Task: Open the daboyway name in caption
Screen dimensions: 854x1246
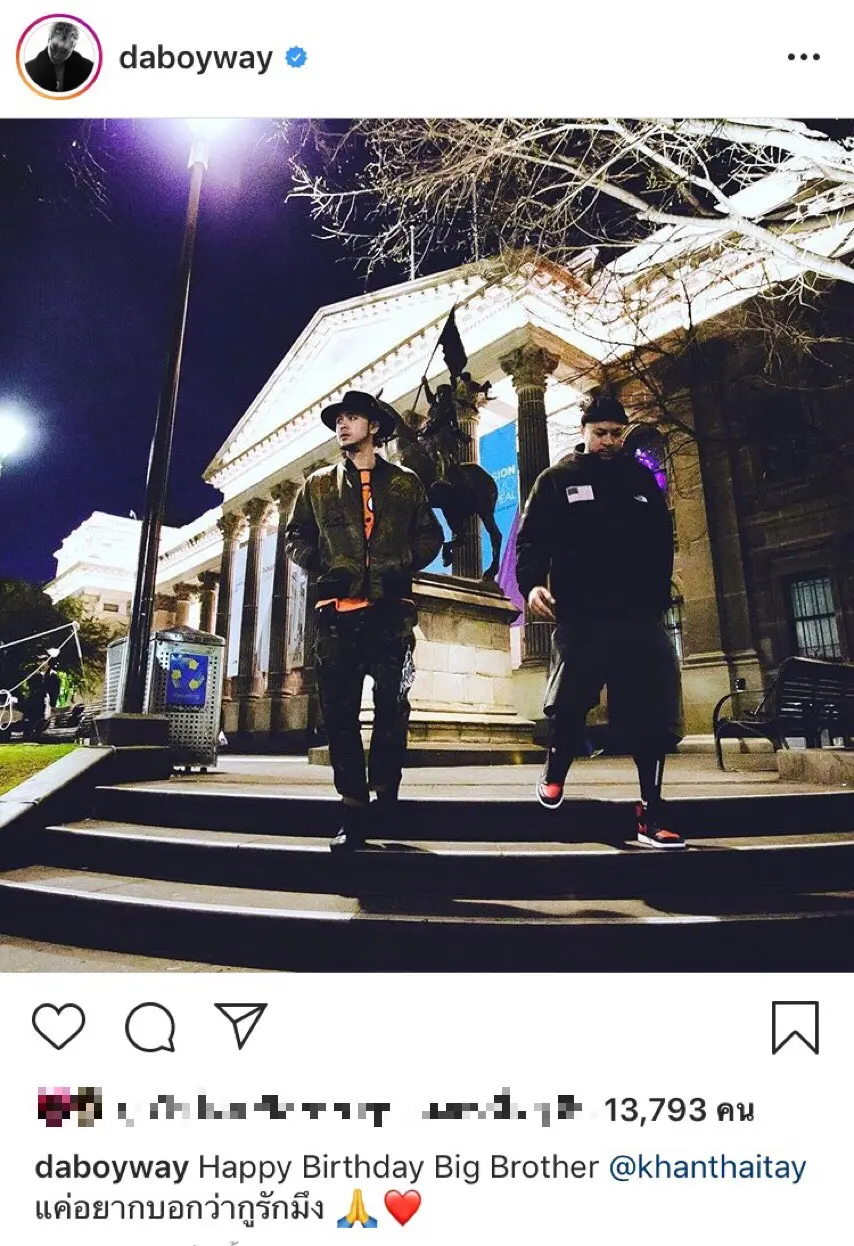Action: click(112, 1167)
